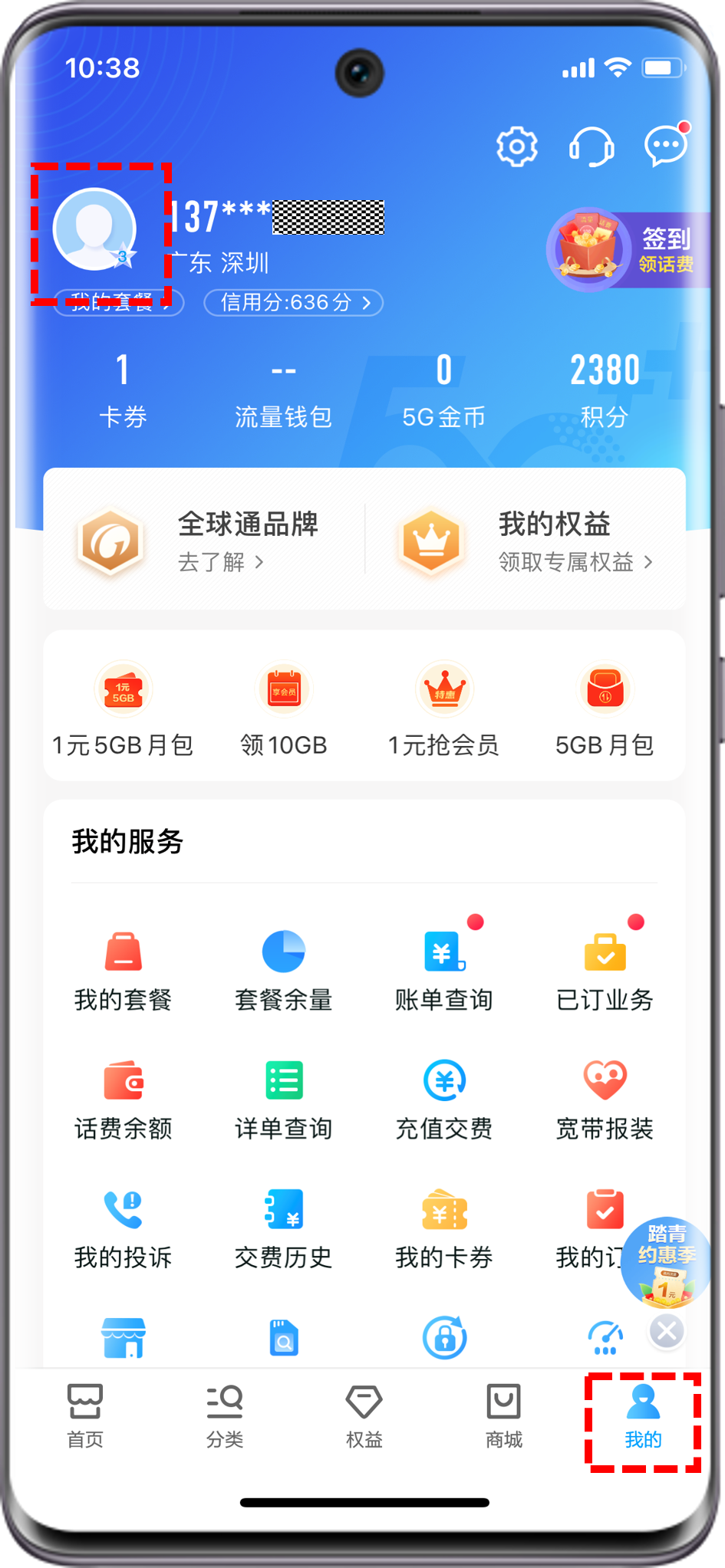
Task: Open 信用分:636分 credit score chip
Action: pos(293,303)
